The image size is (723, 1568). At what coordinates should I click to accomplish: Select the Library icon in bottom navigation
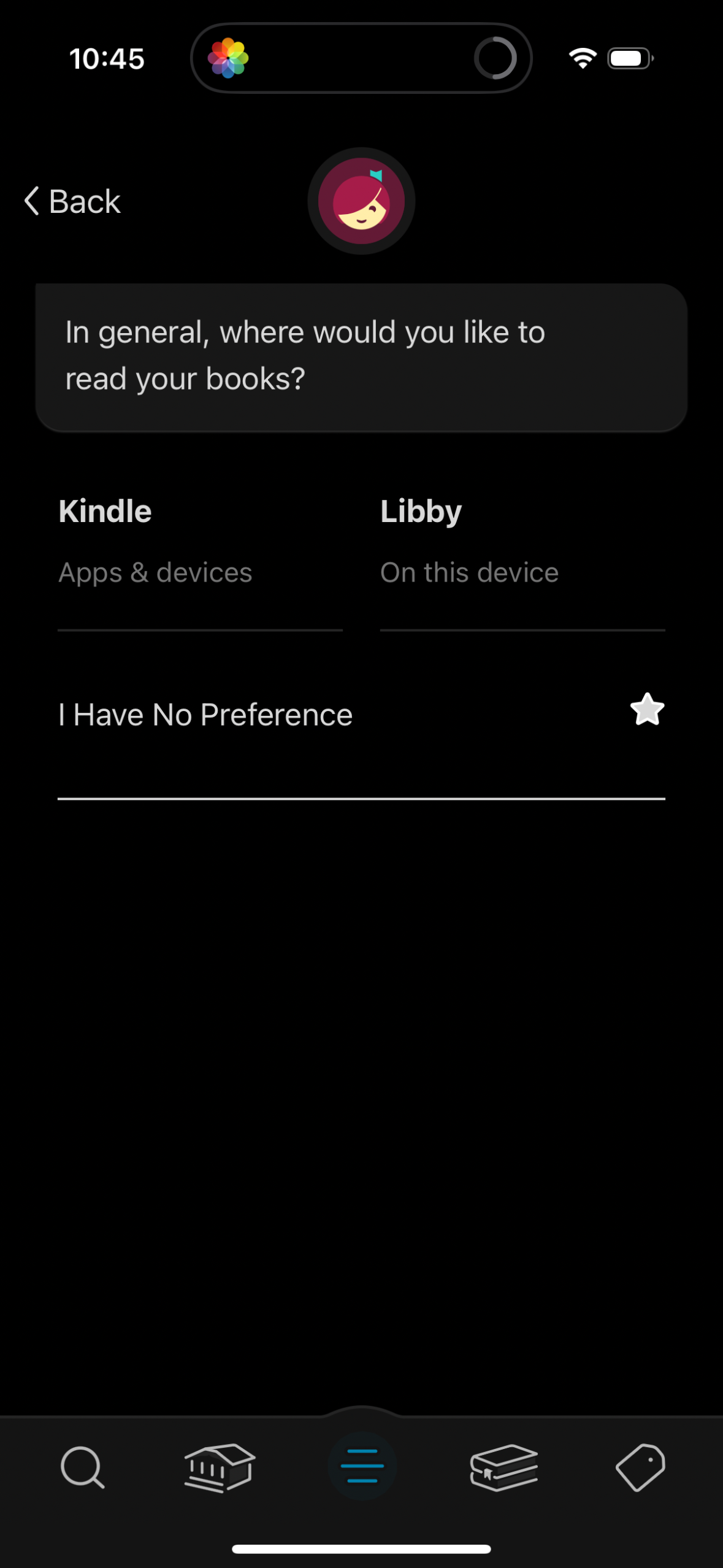[220, 1468]
